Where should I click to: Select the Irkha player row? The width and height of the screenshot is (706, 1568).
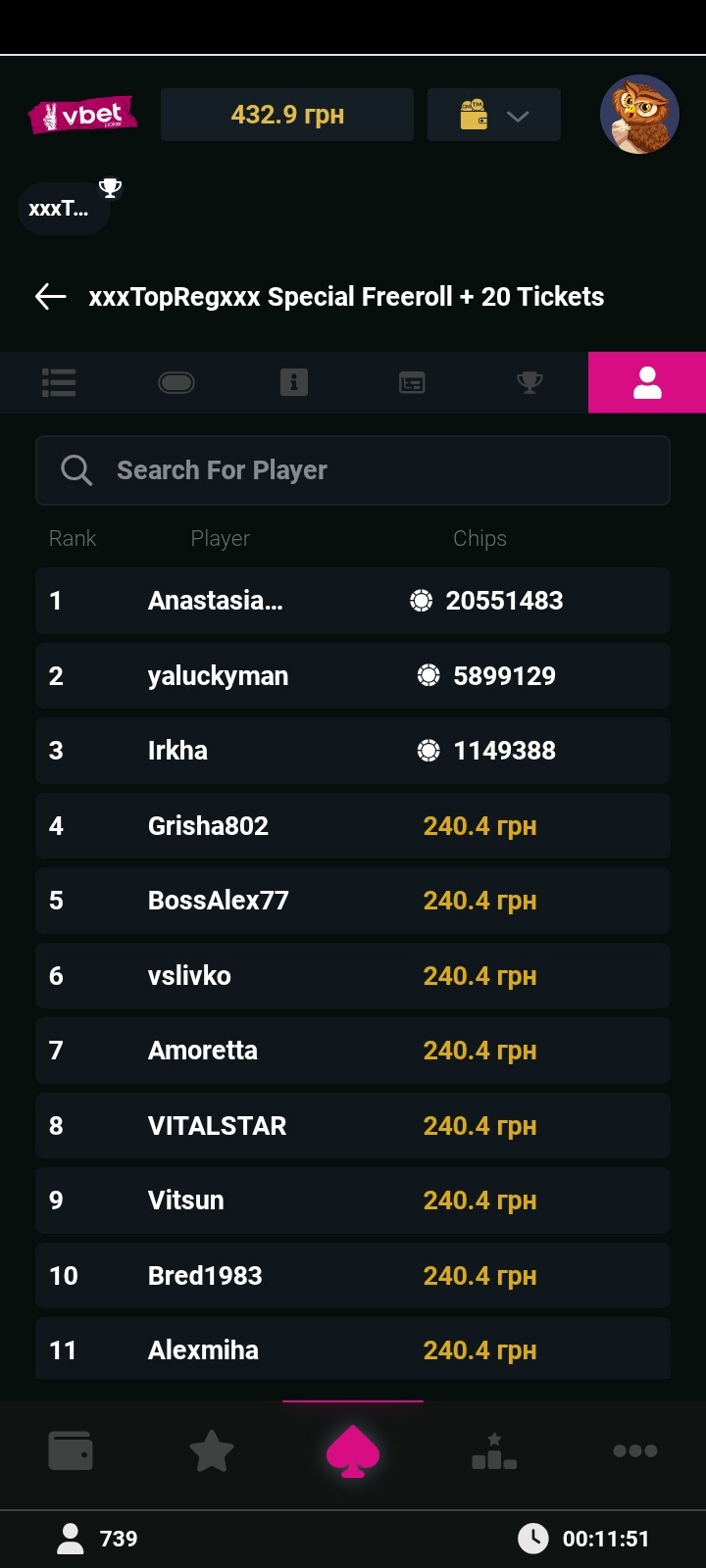coord(353,751)
